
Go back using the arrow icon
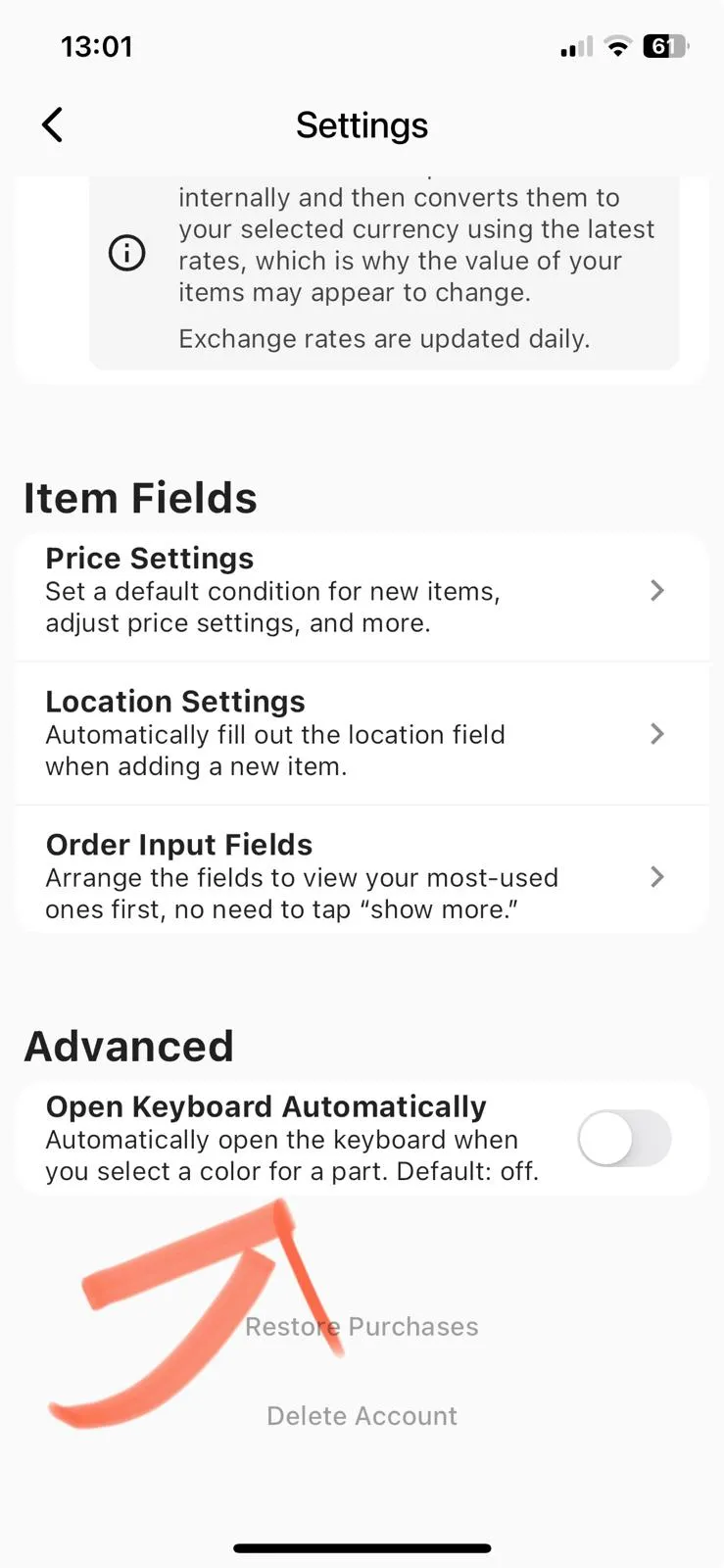53,124
